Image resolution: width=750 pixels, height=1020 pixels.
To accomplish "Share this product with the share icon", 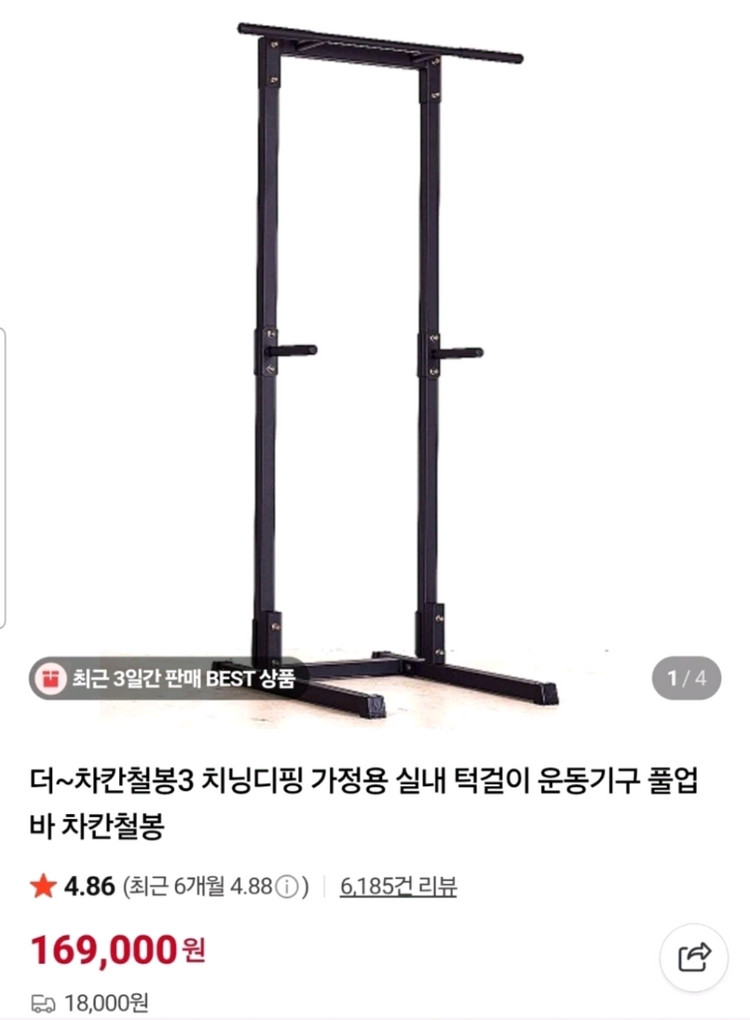I will [693, 957].
